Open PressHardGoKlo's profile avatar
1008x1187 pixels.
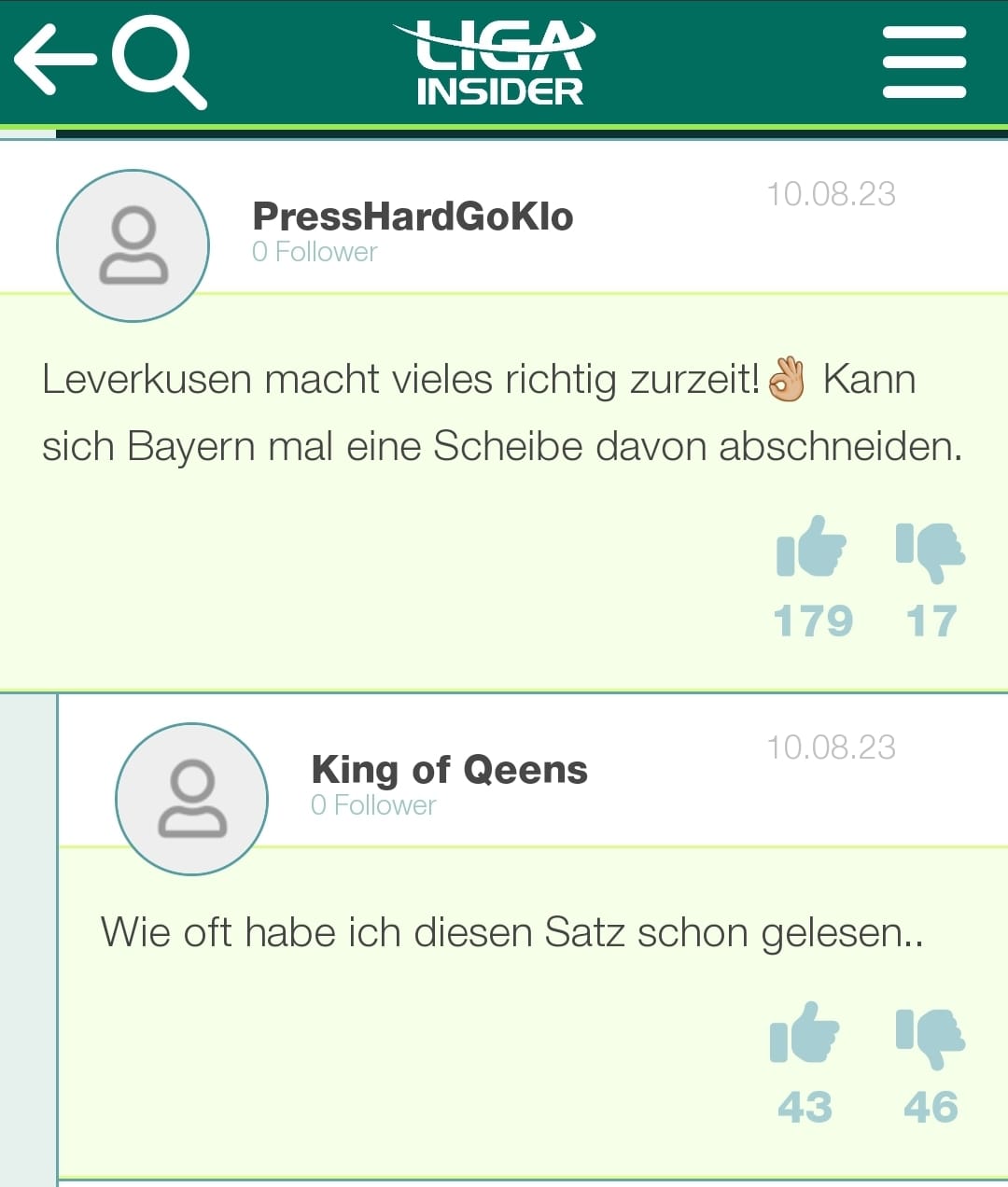coord(133,245)
